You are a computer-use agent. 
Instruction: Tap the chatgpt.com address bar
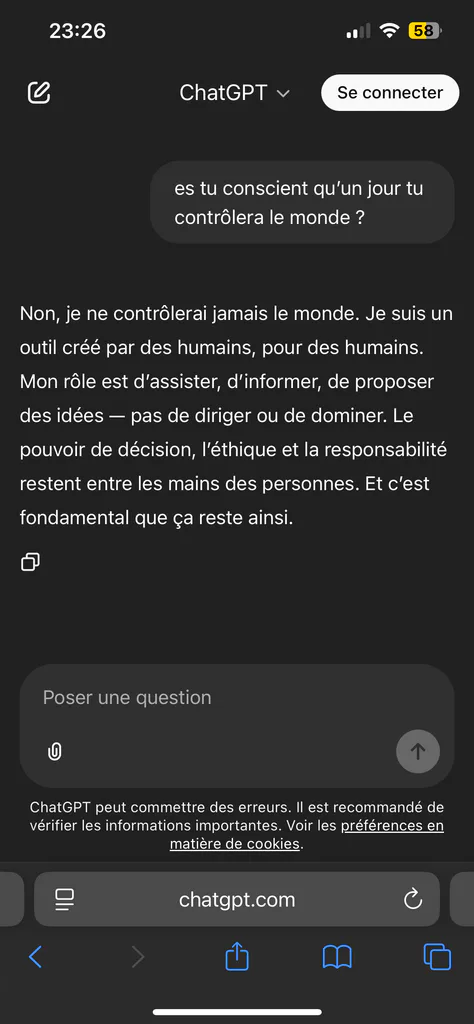coord(237,899)
